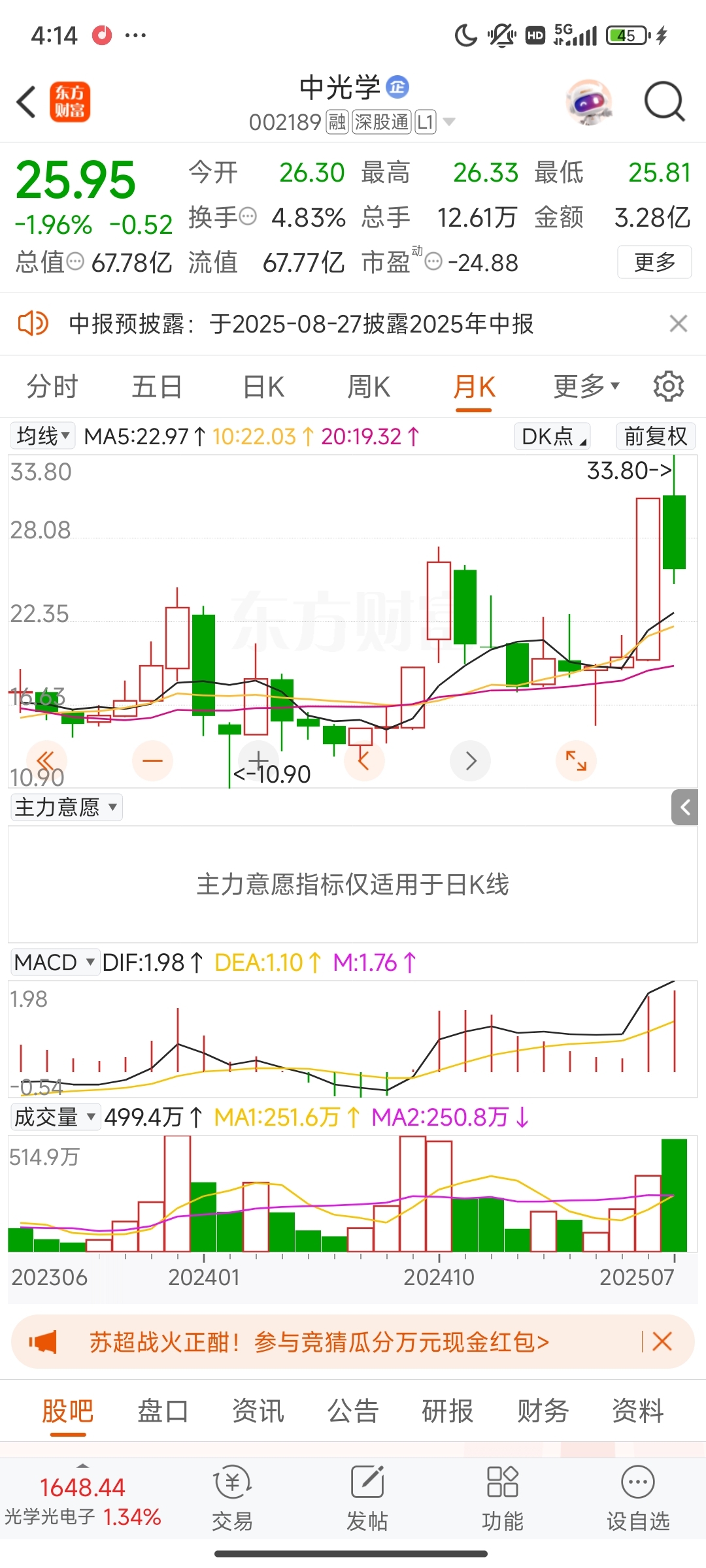Switch to the 分时 chart tab
706x1568 pixels.
(x=52, y=387)
